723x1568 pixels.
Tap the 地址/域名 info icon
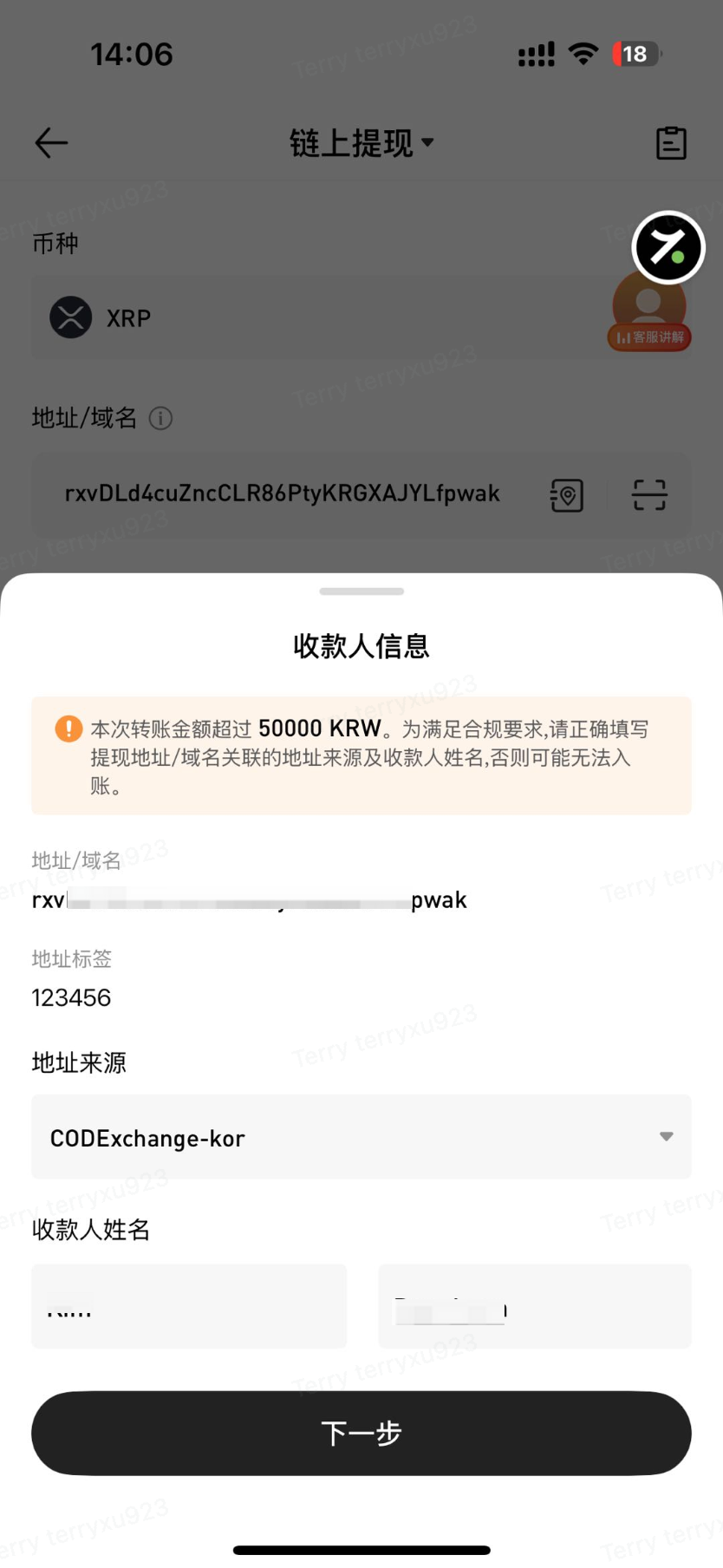(x=161, y=419)
